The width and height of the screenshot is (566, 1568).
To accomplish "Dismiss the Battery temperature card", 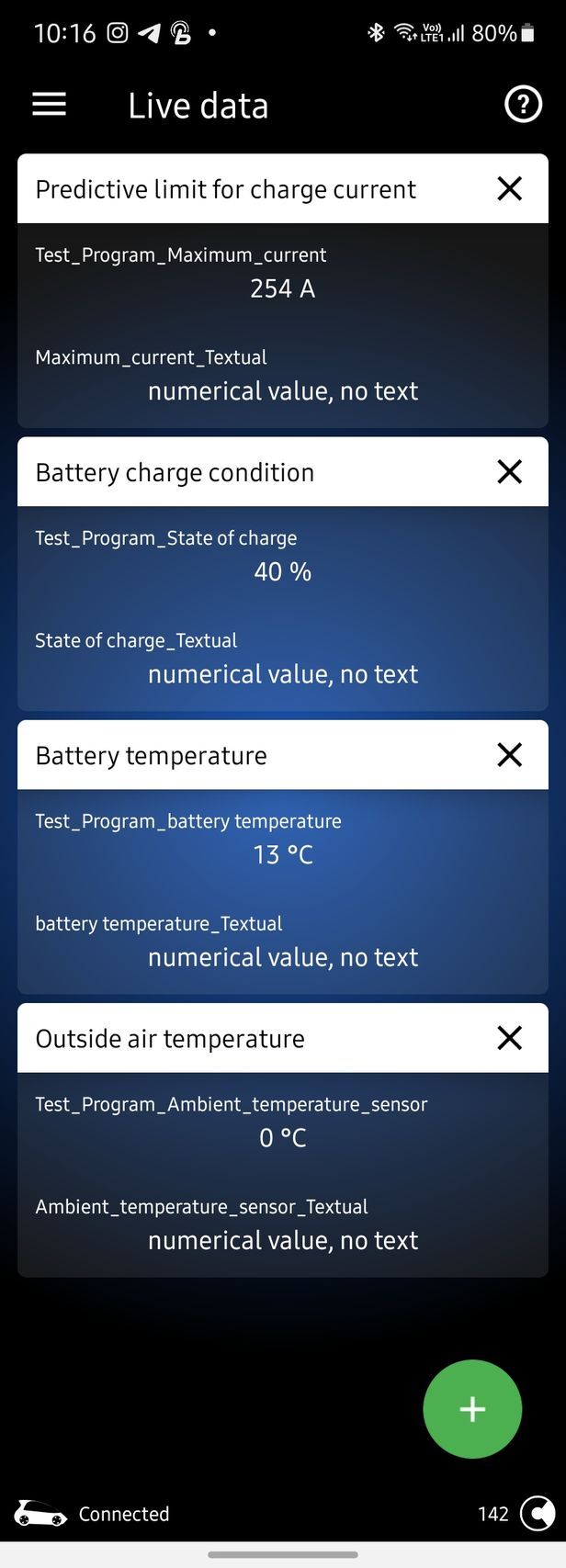I will click(x=509, y=755).
